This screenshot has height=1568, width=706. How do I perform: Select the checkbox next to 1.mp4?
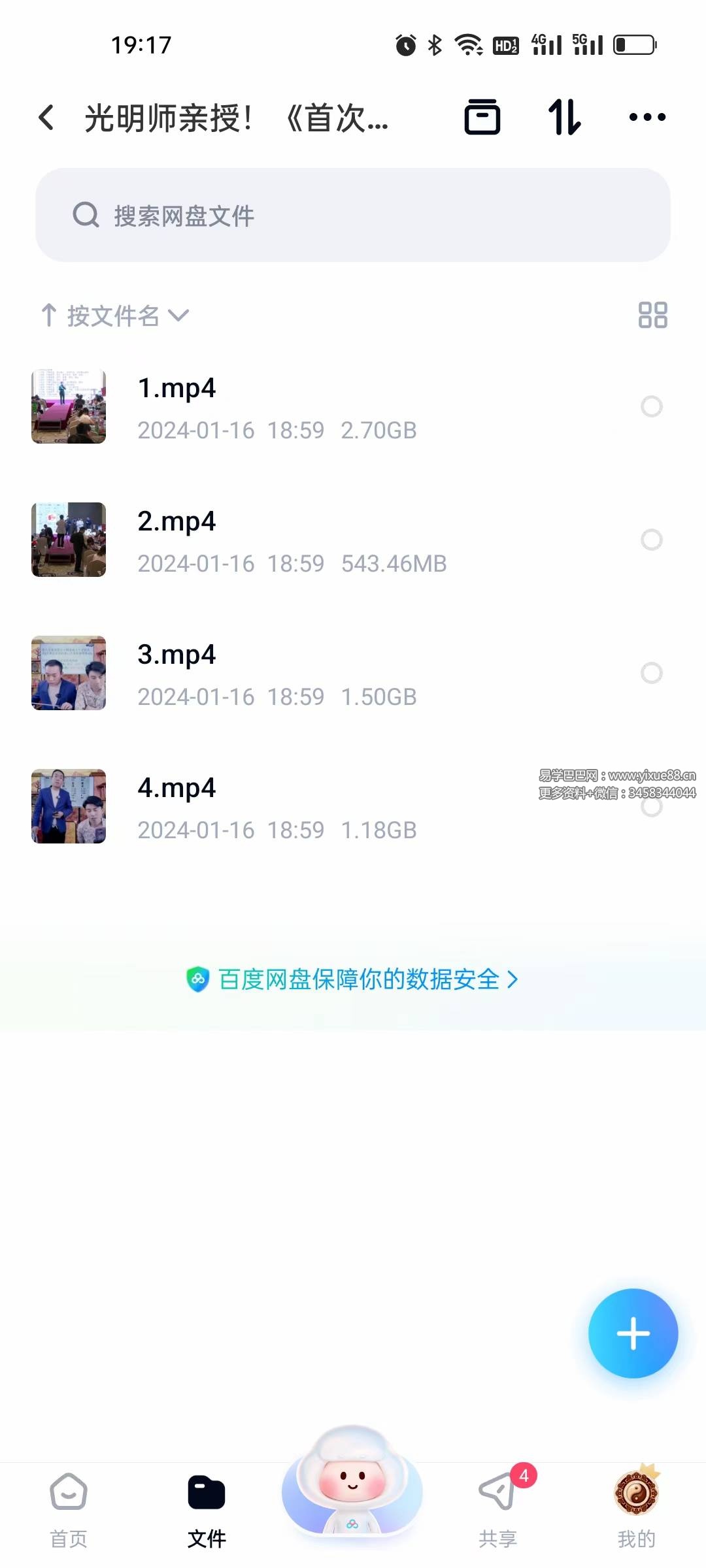(652, 407)
